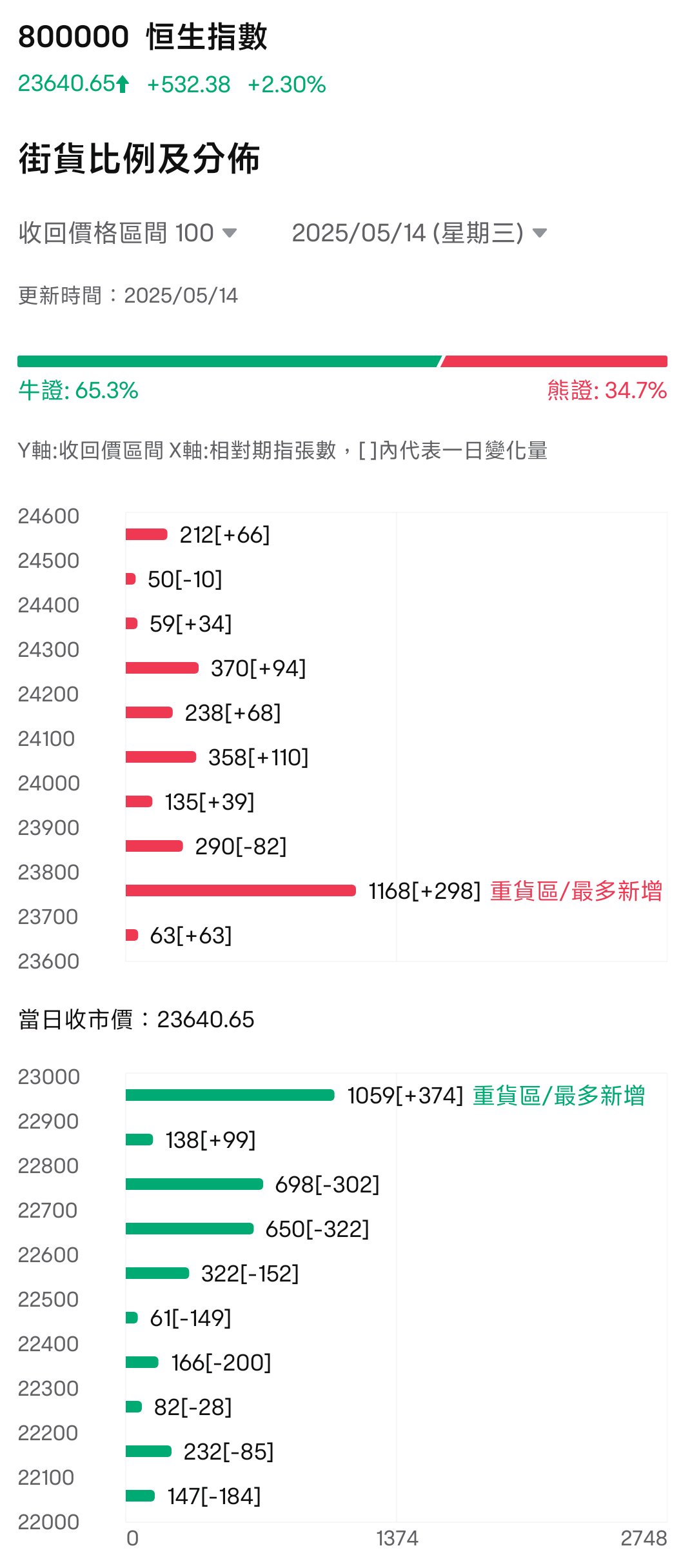Open the 收回價格區間 100 dropdown

click(x=128, y=233)
